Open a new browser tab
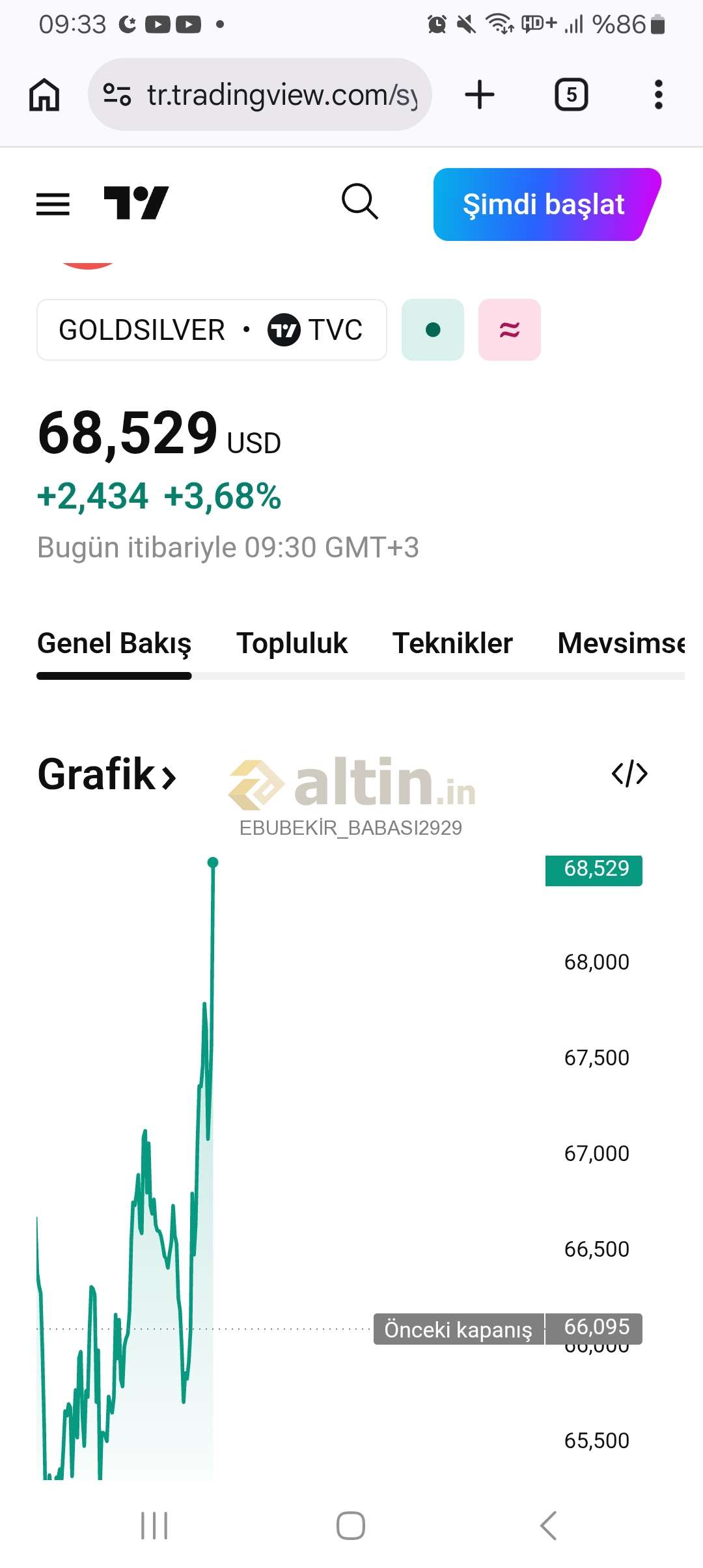The height and width of the screenshot is (1568, 703). (x=480, y=95)
